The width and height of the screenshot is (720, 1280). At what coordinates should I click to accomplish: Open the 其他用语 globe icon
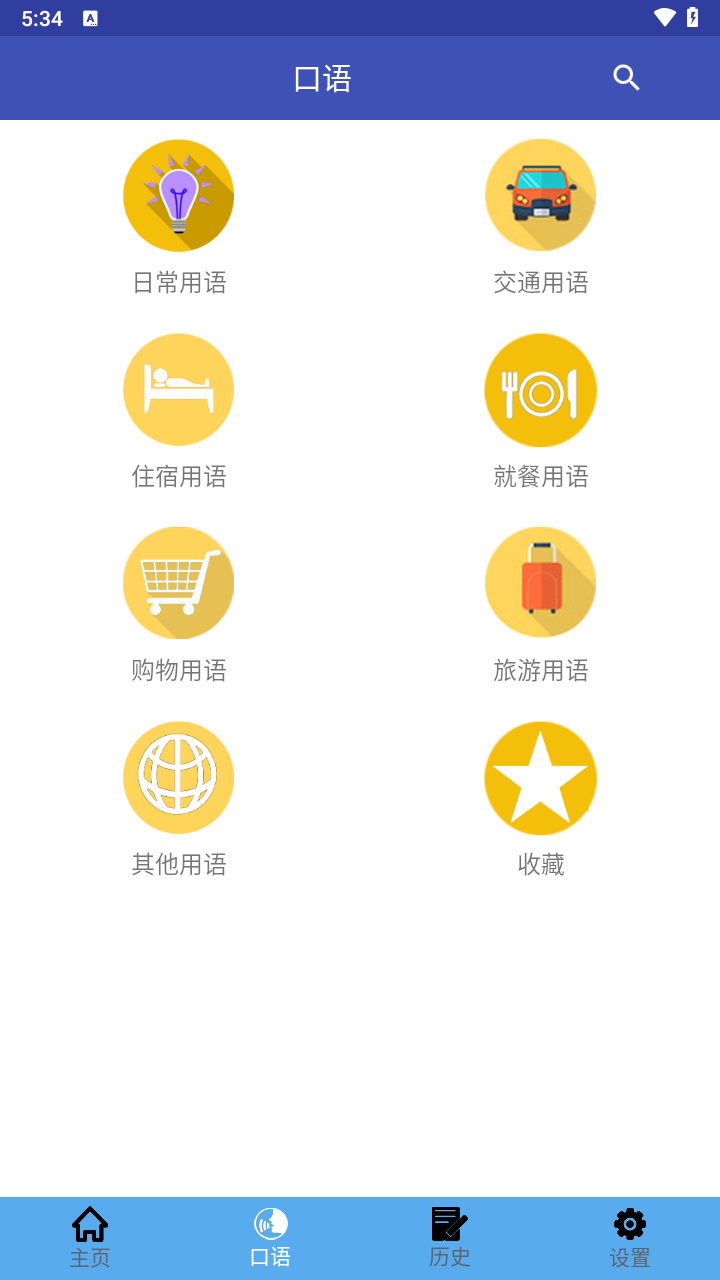[178, 777]
